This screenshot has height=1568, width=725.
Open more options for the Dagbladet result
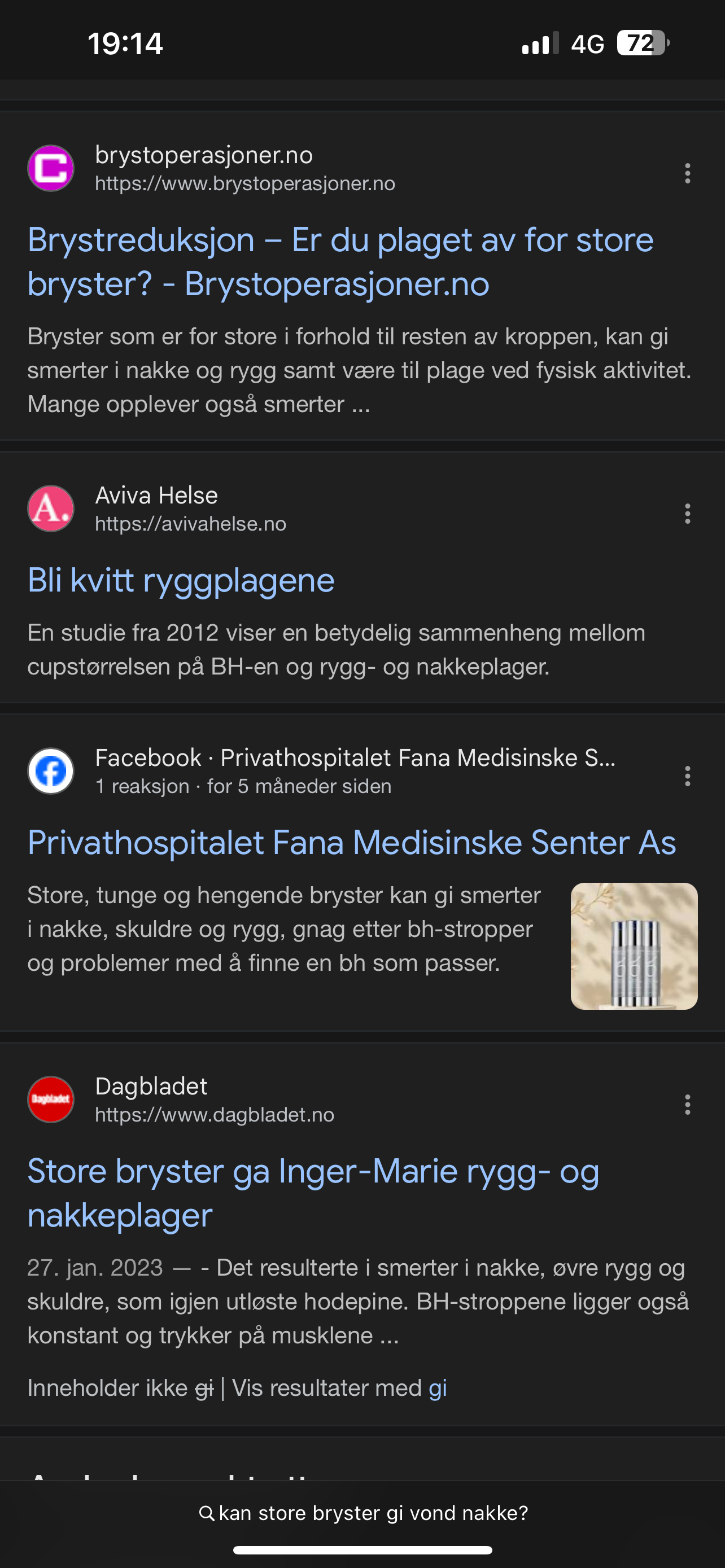click(x=687, y=1105)
